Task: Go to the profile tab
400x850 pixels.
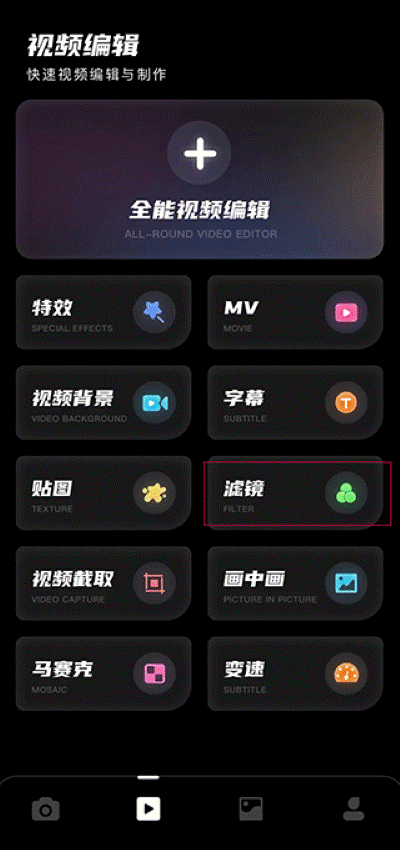Action: click(x=353, y=809)
